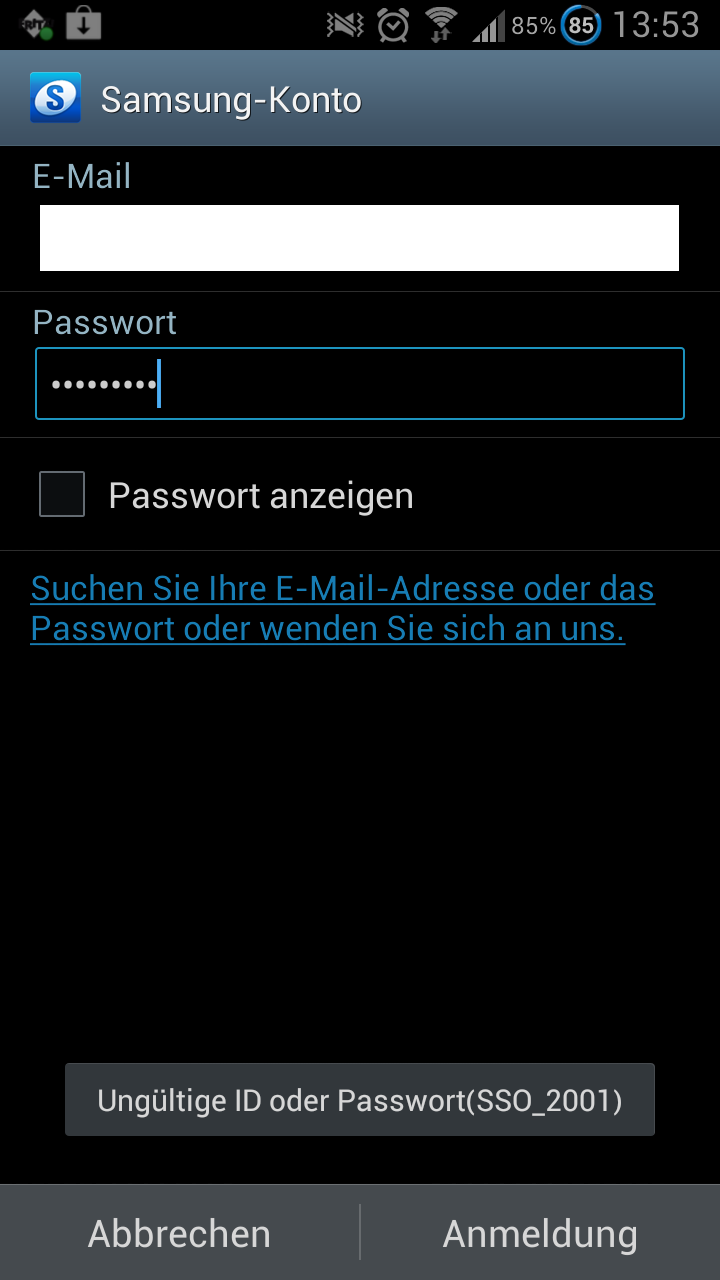The height and width of the screenshot is (1280, 720).
Task: Tap the Anmeldung button to sign in
Action: [540, 1233]
